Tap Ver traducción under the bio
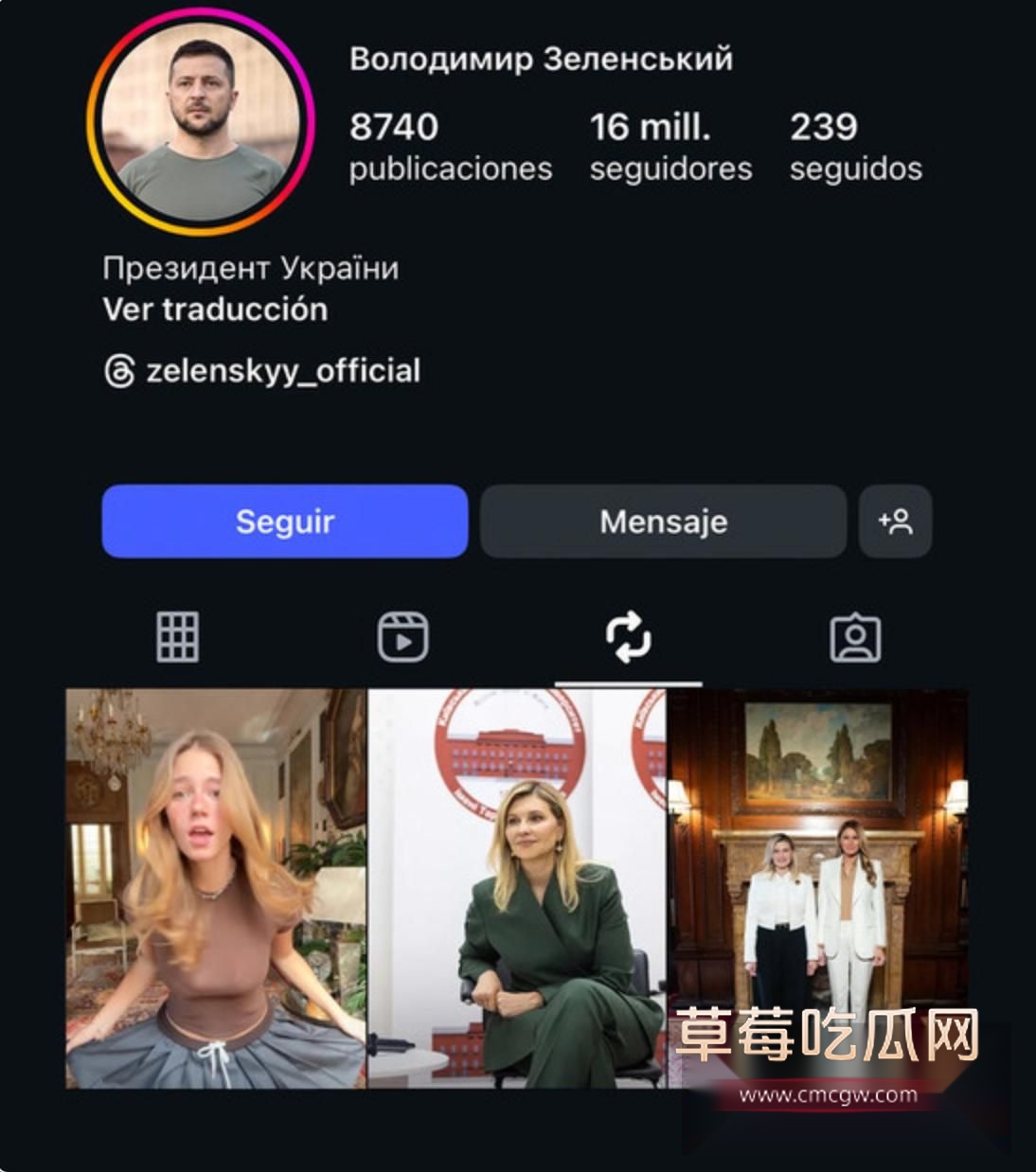Screen dimensions: 1036x1172 click(215, 310)
